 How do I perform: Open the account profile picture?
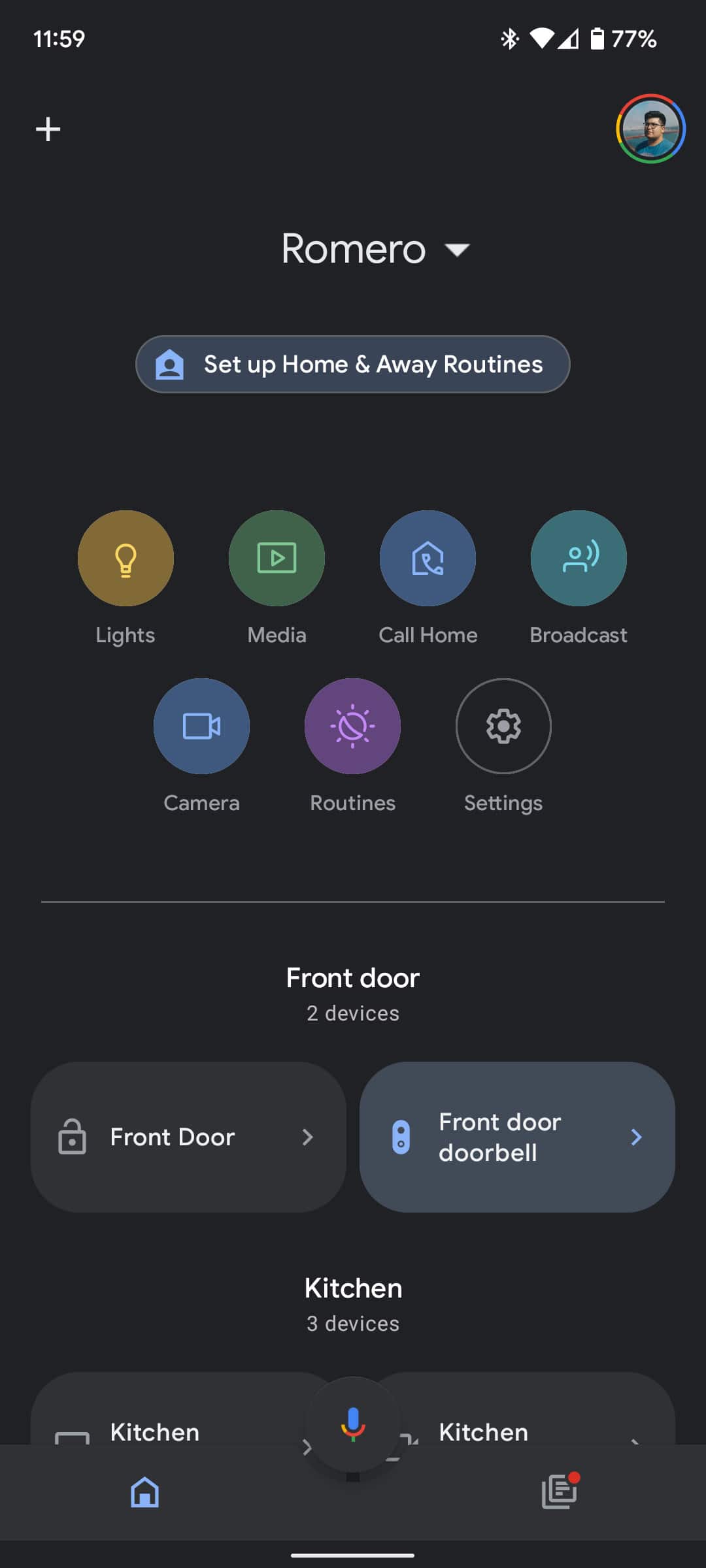(x=650, y=129)
